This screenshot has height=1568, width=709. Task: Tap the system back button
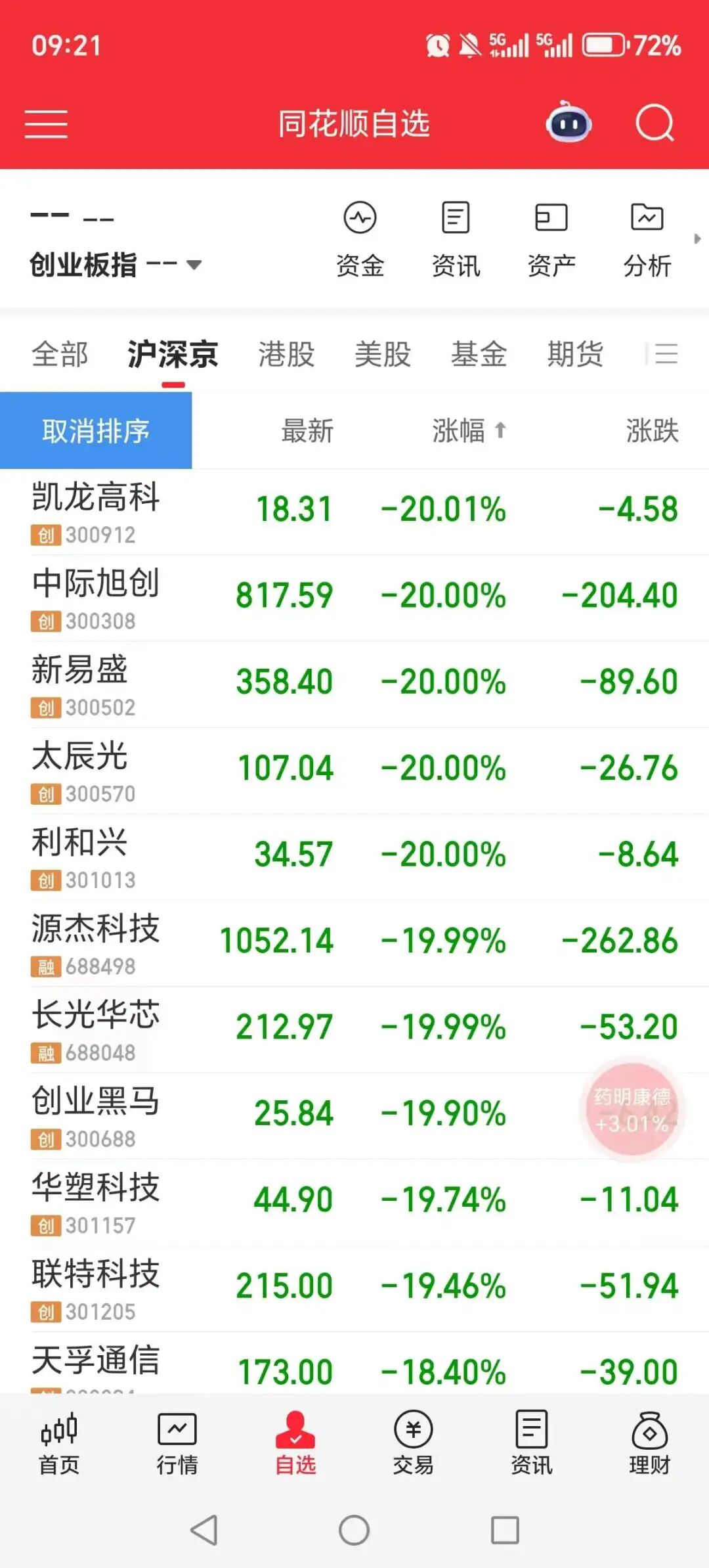[204, 1530]
